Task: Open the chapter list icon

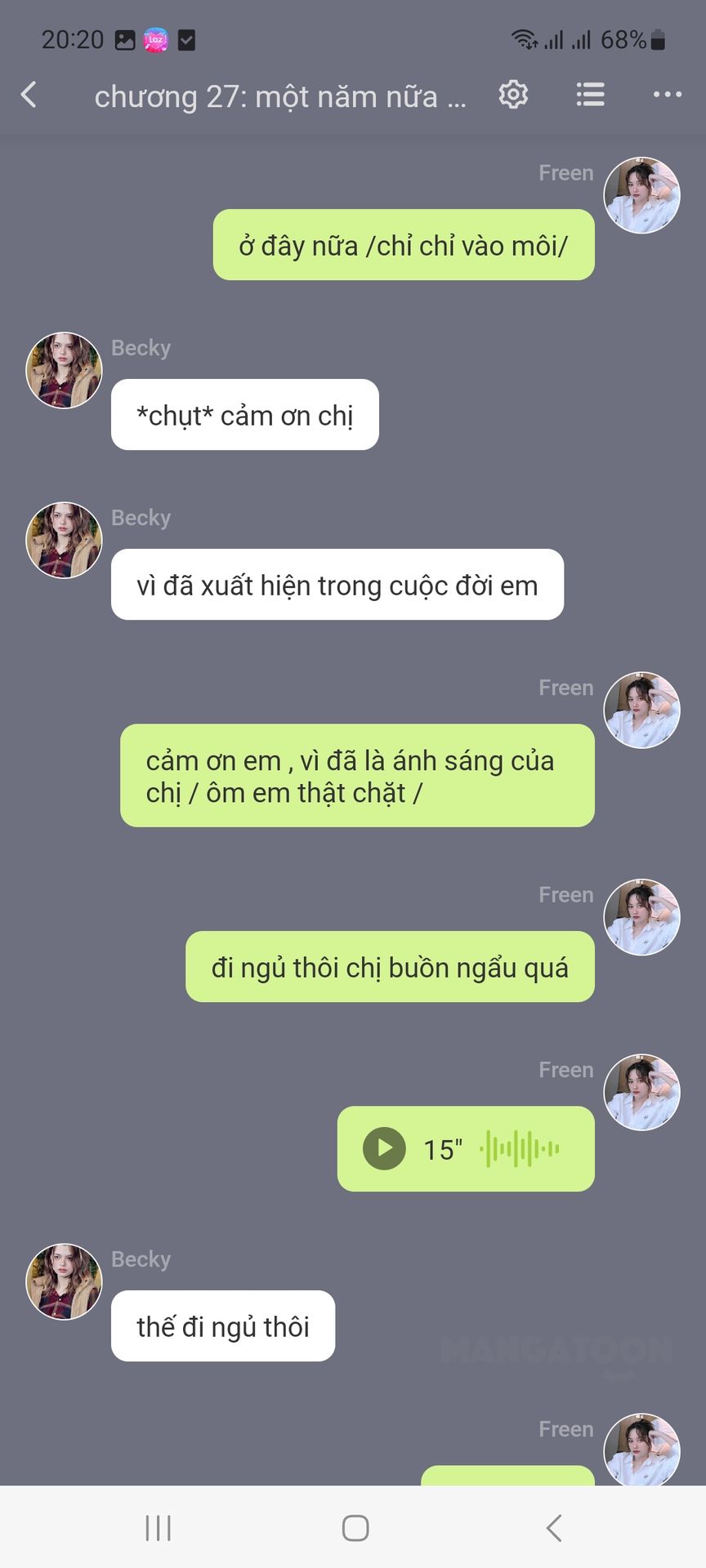Action: point(590,95)
